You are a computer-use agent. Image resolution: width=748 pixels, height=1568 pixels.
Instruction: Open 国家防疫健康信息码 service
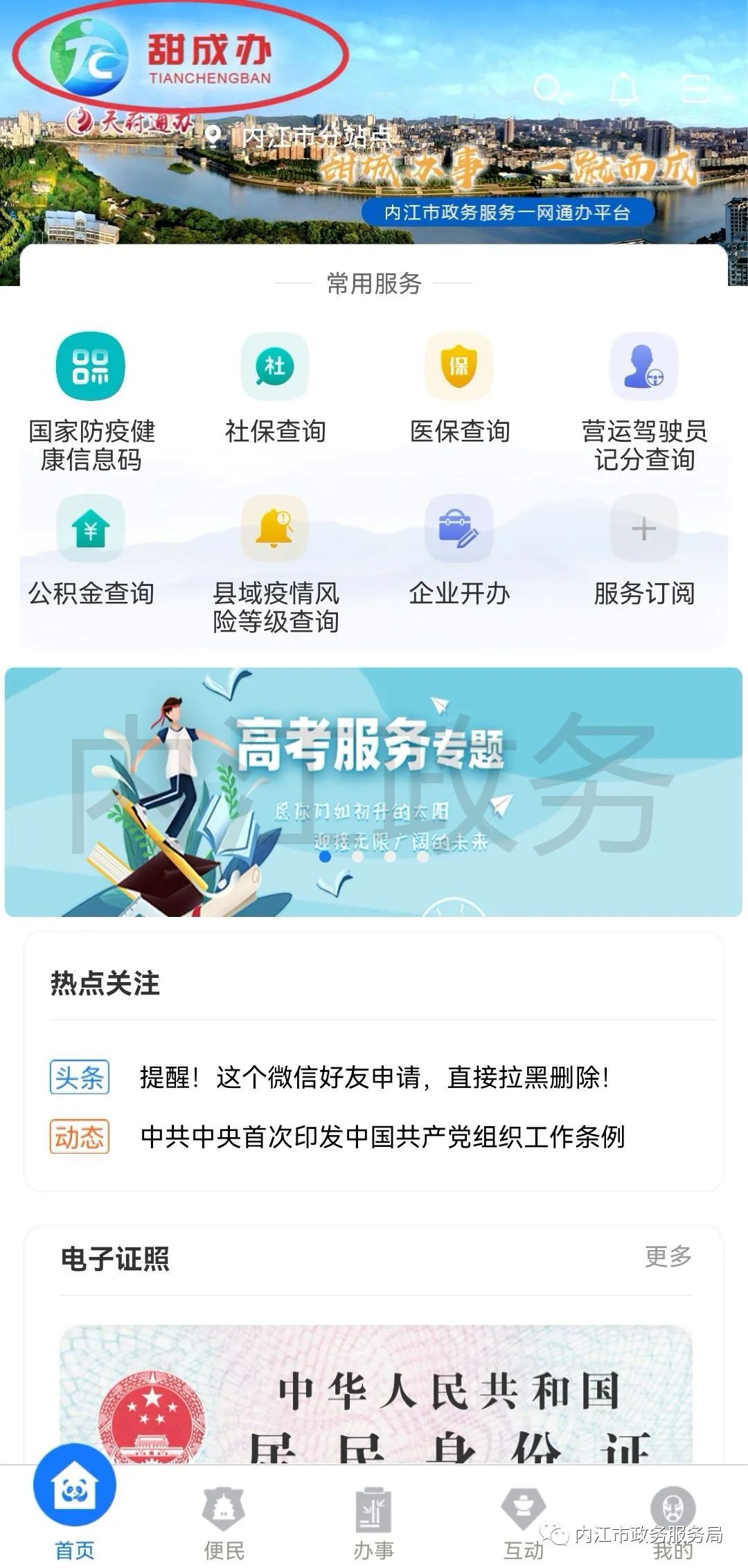coord(91,402)
